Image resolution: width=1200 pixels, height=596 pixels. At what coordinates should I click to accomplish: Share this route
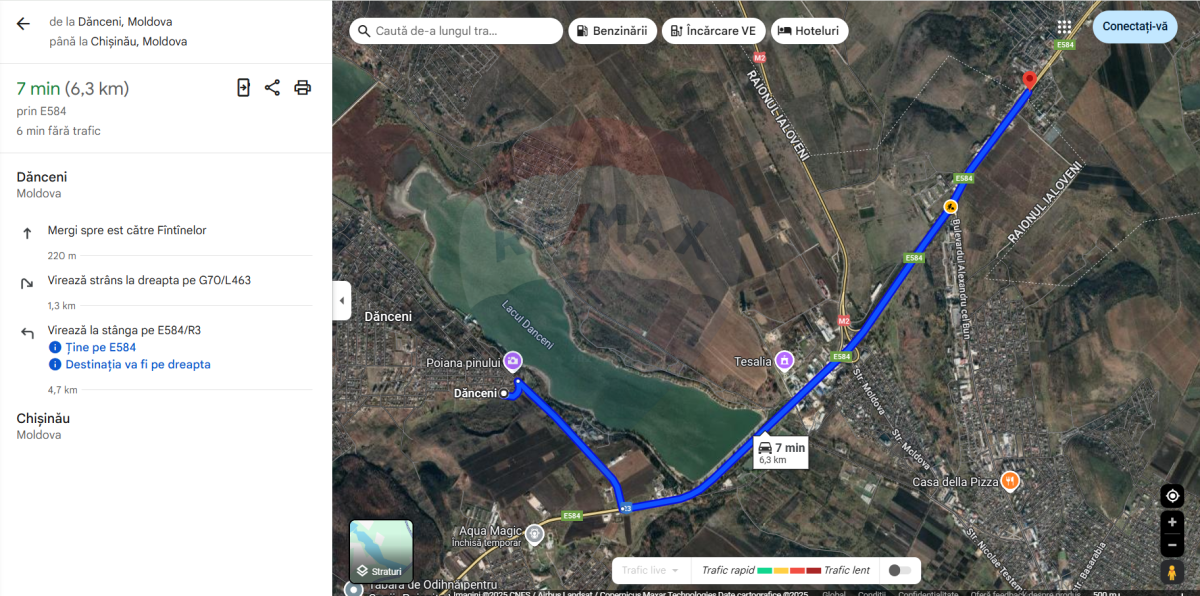coord(272,88)
